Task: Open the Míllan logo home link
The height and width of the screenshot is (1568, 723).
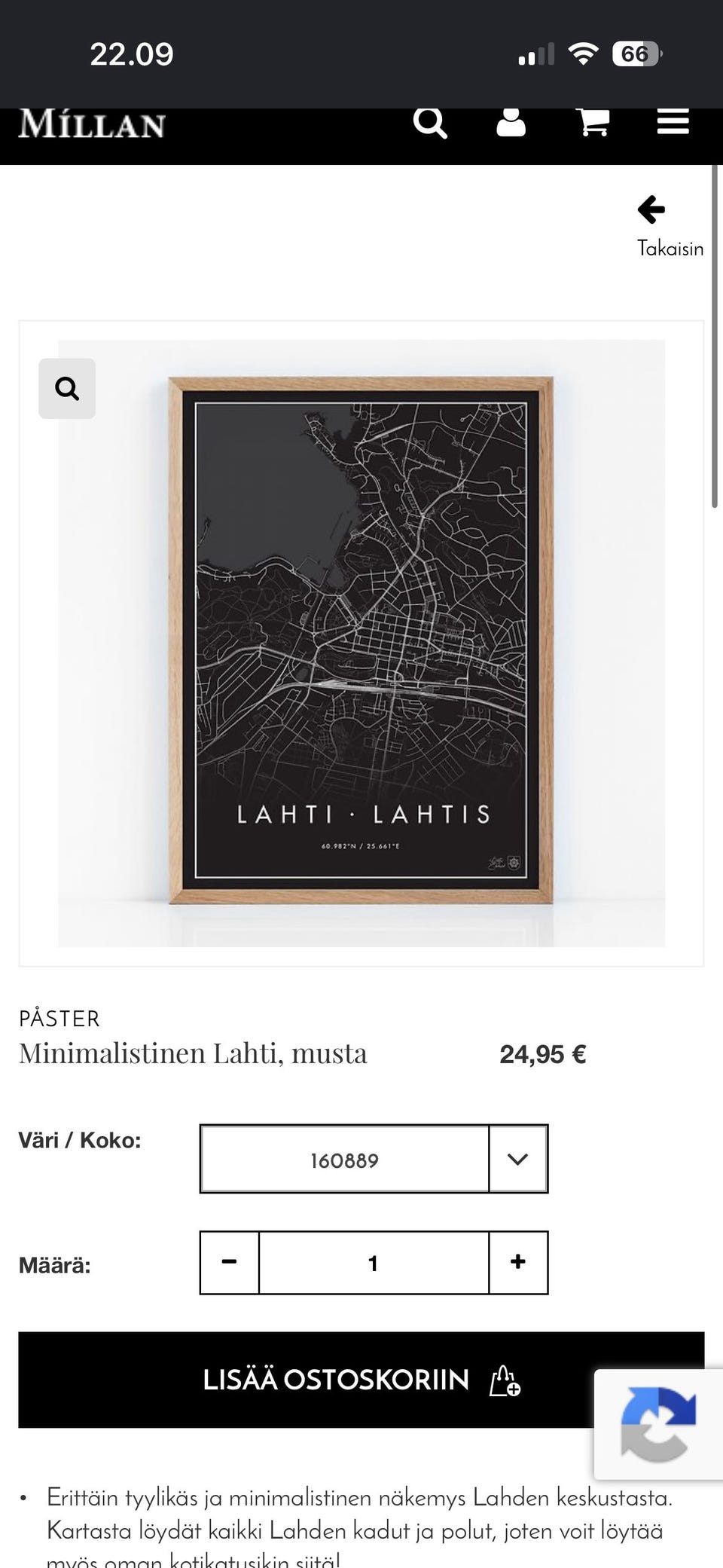Action: pyautogui.click(x=92, y=124)
